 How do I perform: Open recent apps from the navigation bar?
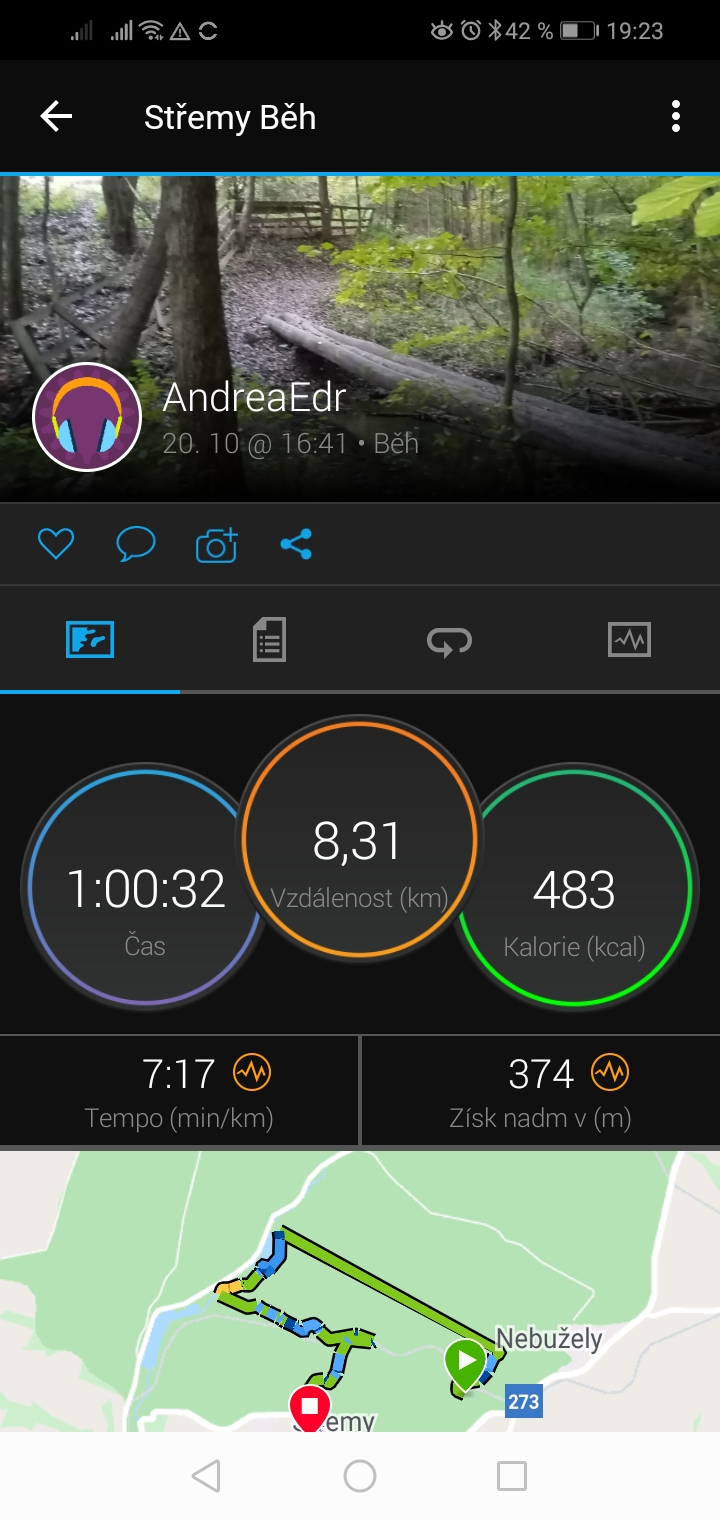pyautogui.click(x=512, y=1476)
